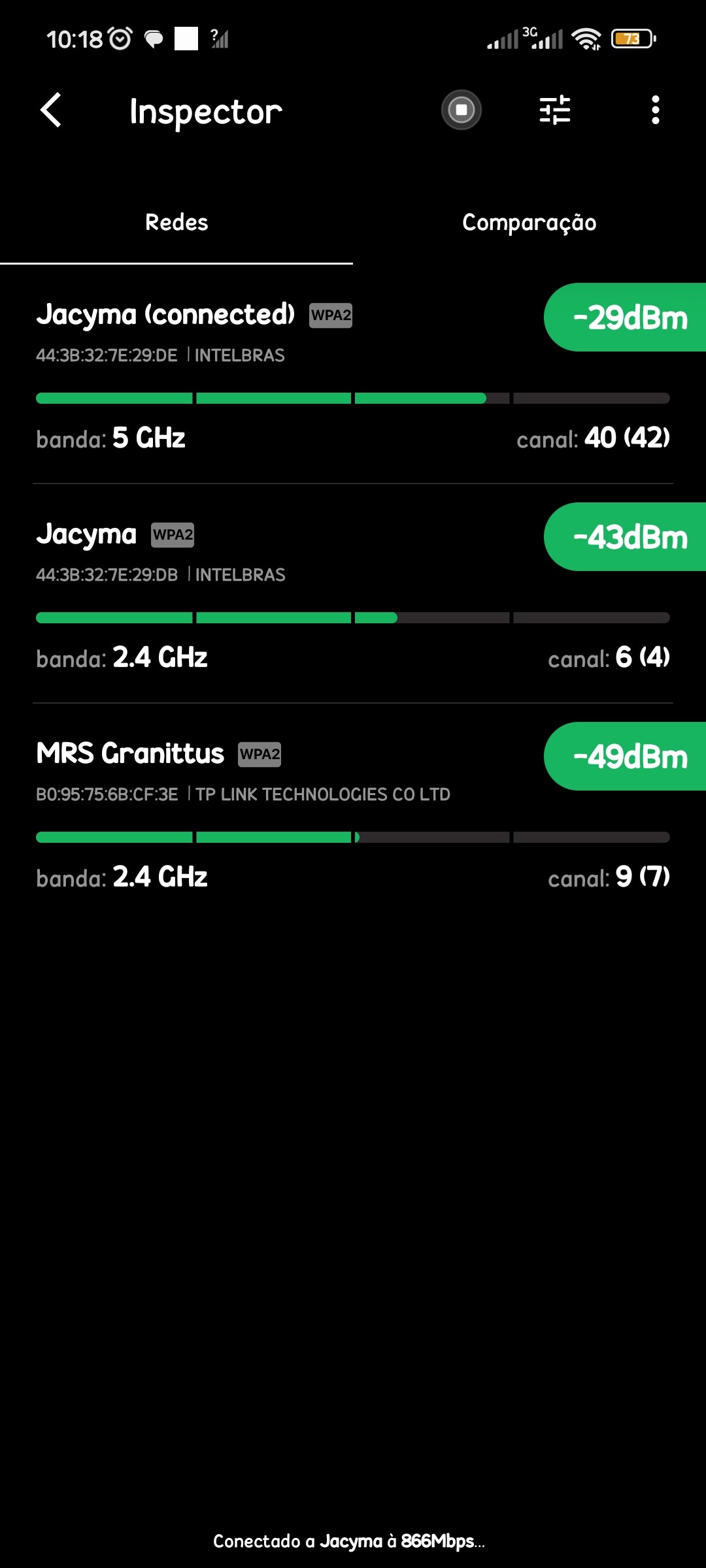Open the filter settings icon
The height and width of the screenshot is (1568, 706).
coord(555,110)
